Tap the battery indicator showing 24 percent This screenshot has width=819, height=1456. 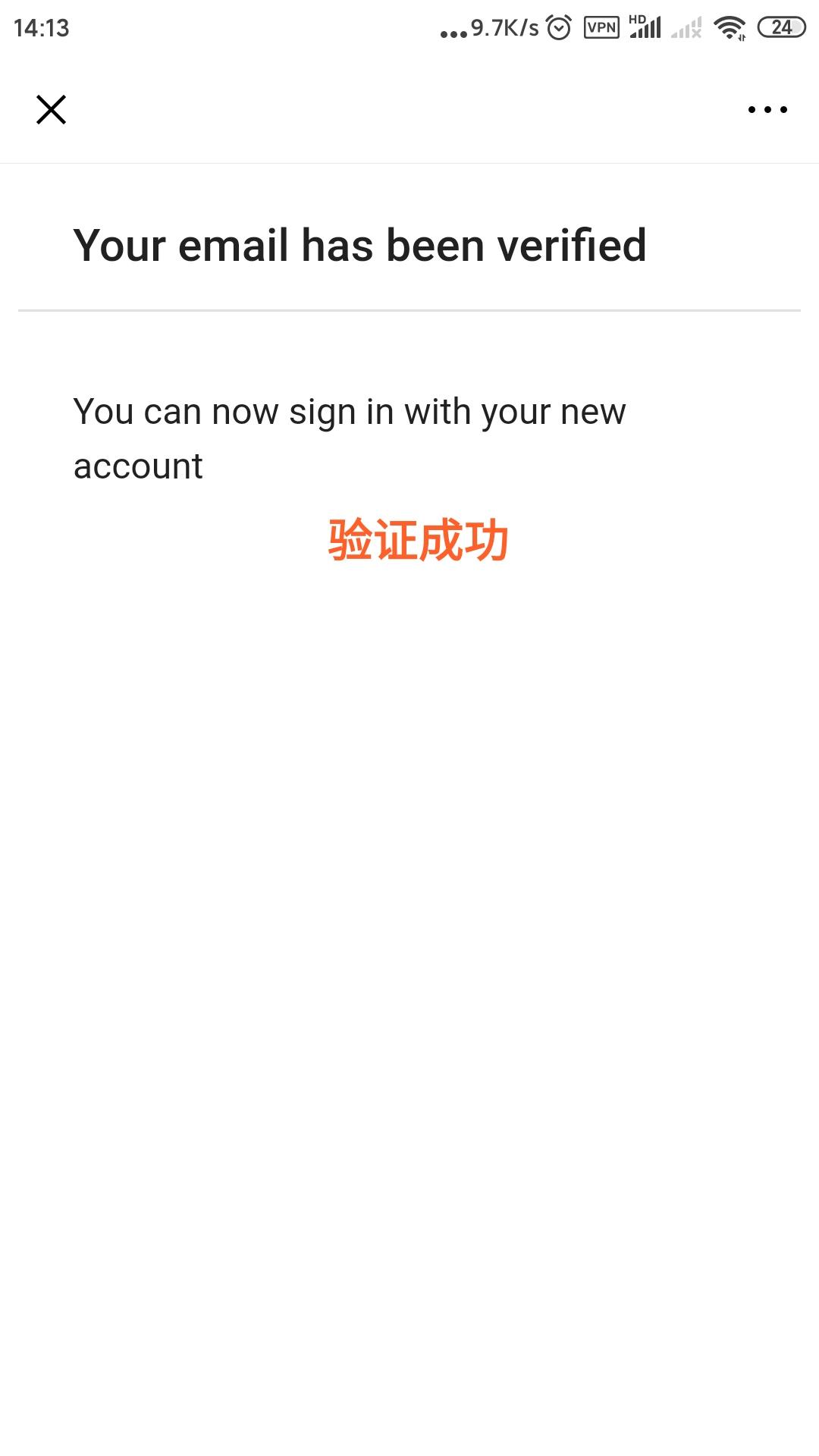pos(782,27)
